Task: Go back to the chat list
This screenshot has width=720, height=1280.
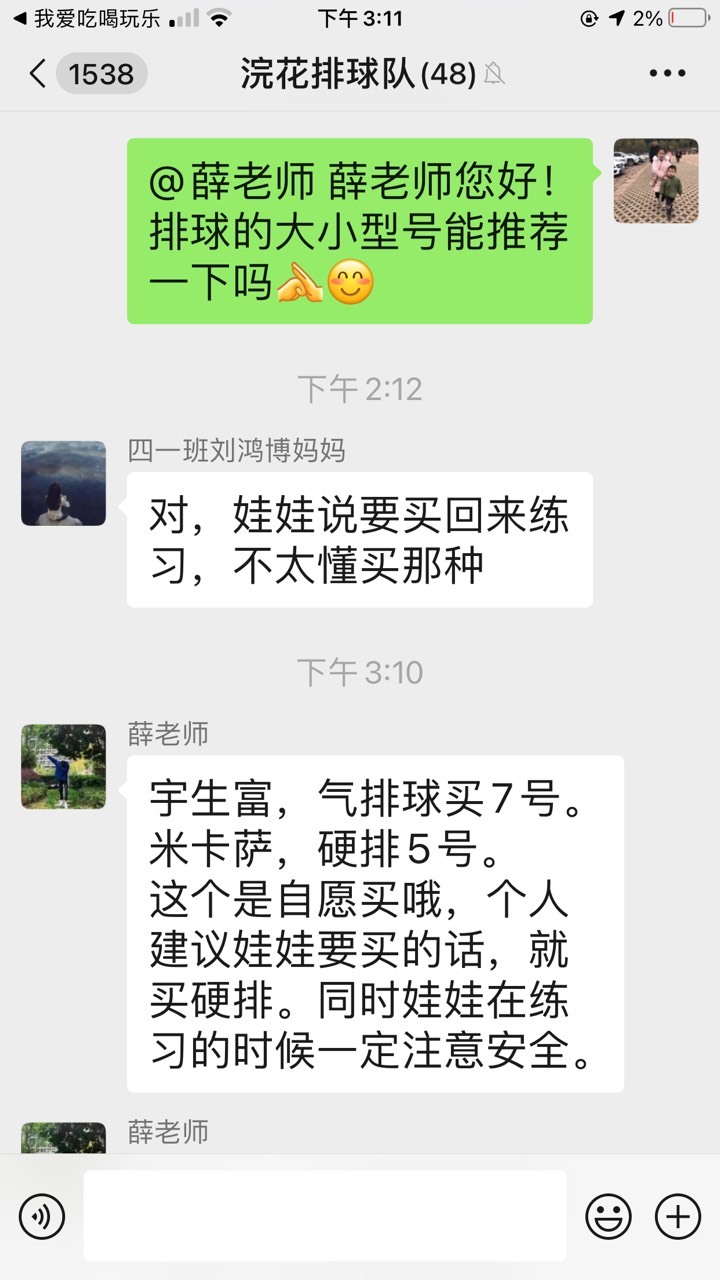Action: point(85,74)
